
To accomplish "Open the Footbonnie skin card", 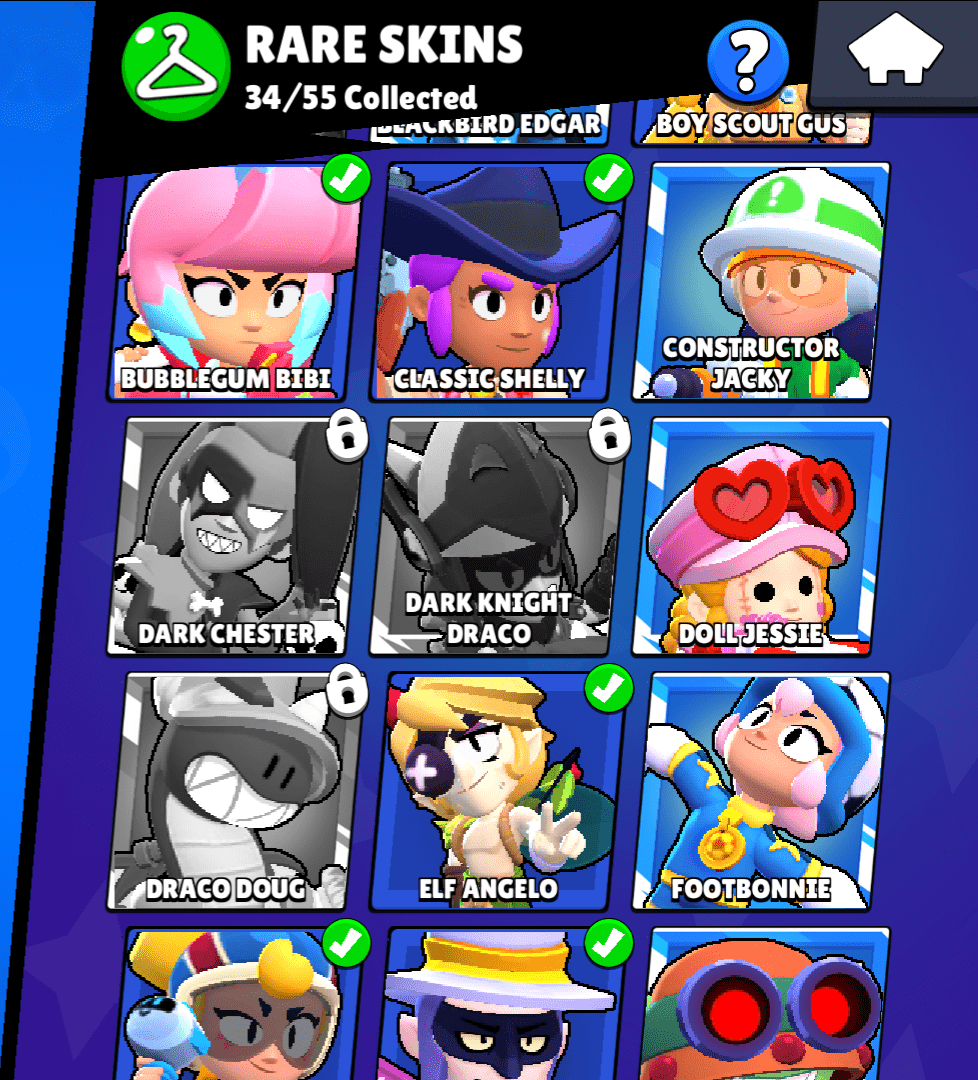I will 762,790.
